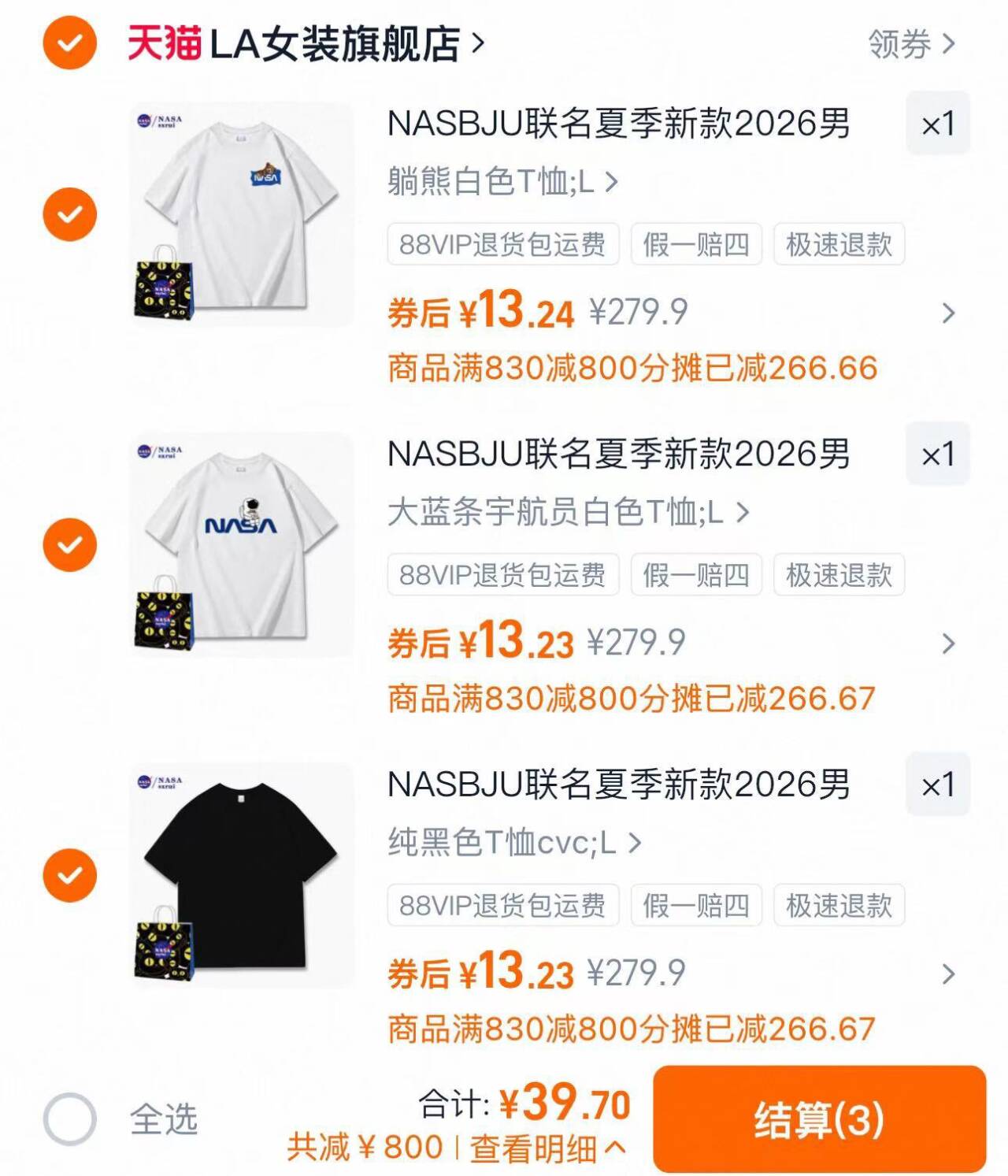Adjust quantity ×1 for 大蓝条宇航员白色T恤

(937, 454)
